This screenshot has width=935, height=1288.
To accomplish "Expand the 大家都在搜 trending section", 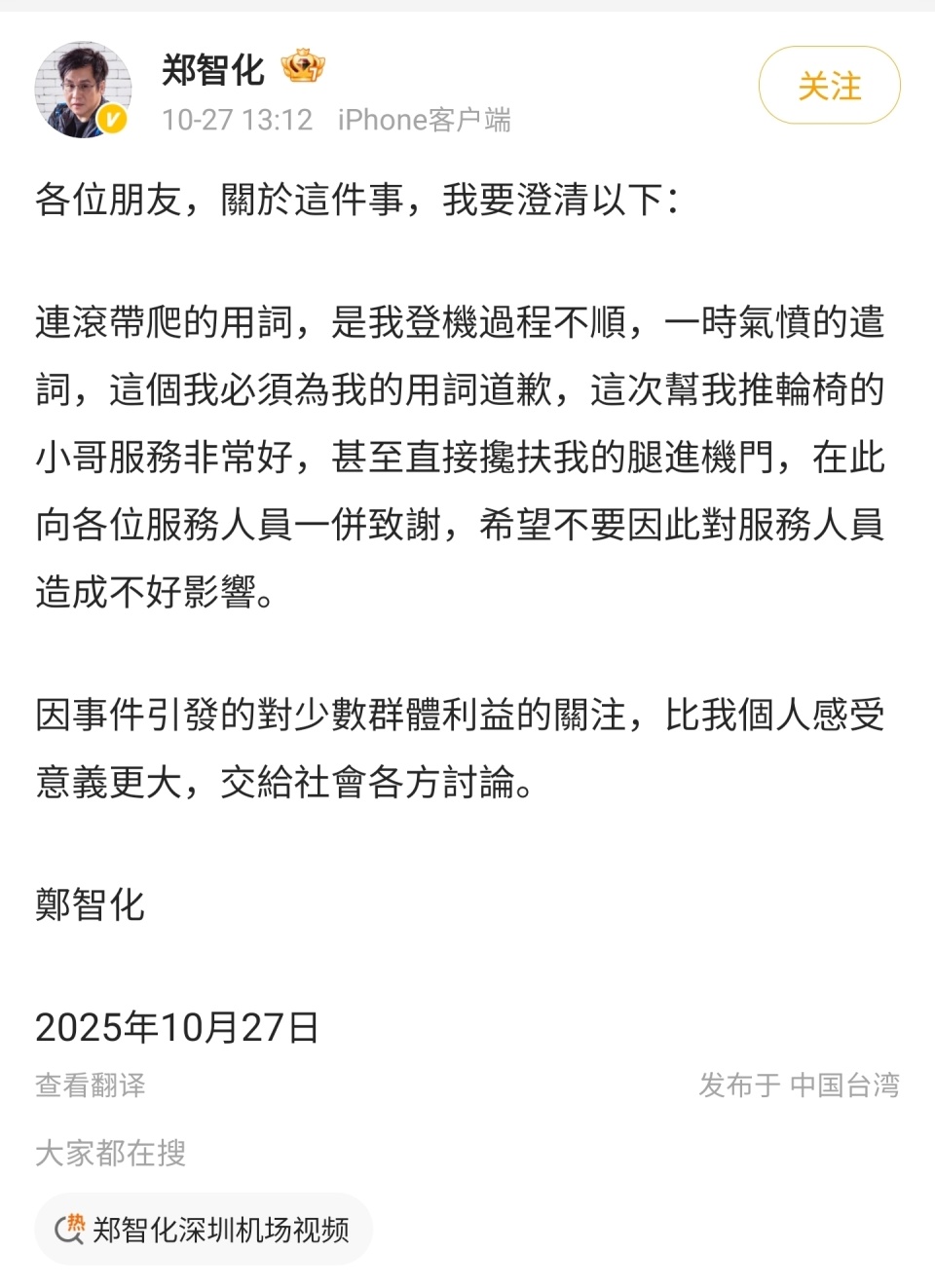I will pyautogui.click(x=111, y=1156).
